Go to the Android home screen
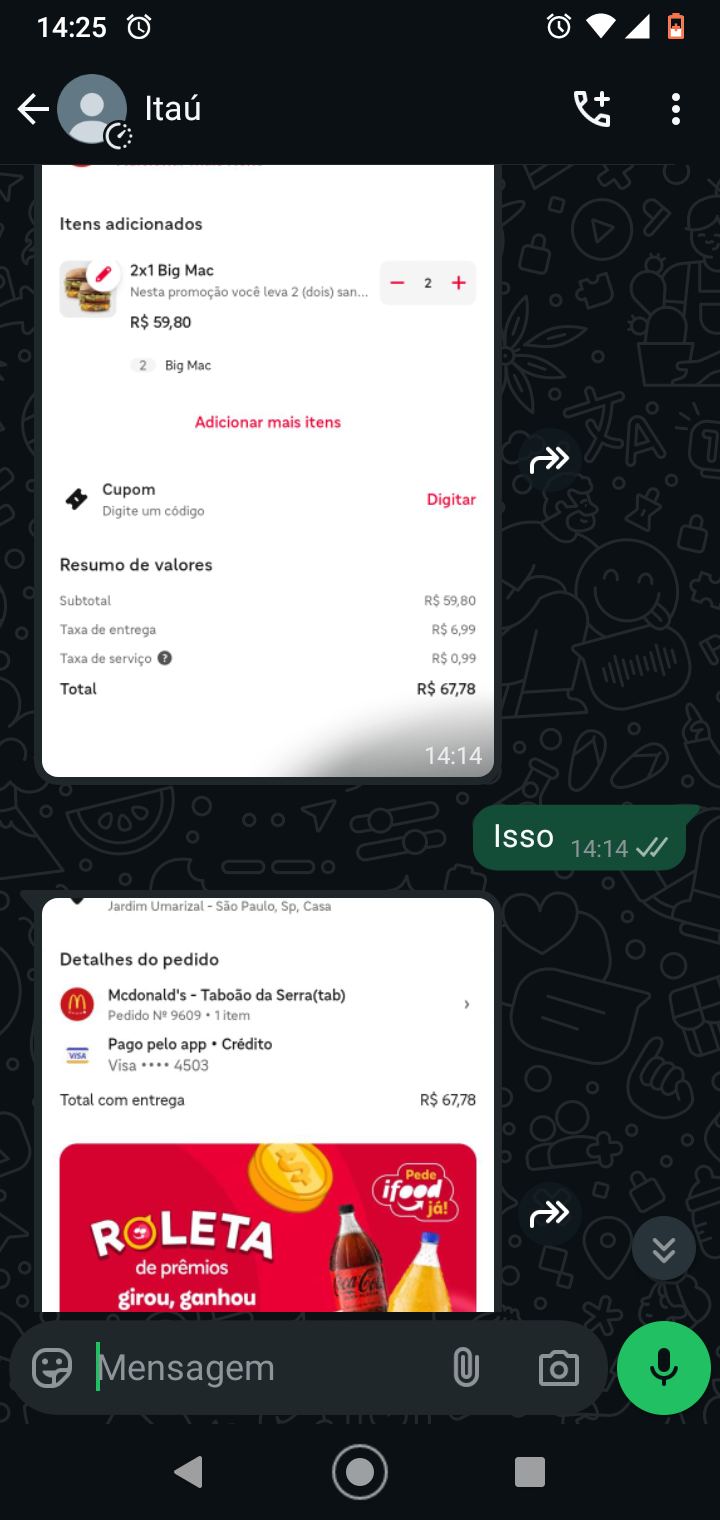Viewport: 720px width, 1520px height. coord(360,1472)
